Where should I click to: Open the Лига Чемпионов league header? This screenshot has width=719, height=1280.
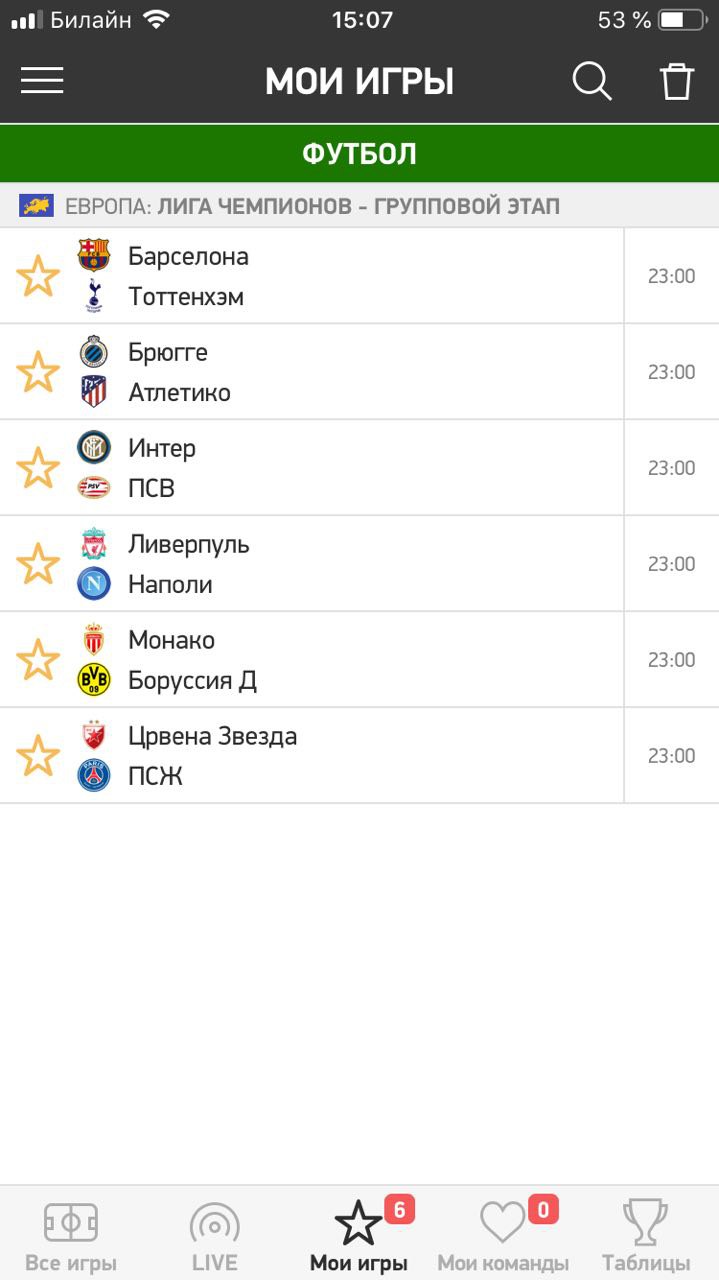click(312, 207)
